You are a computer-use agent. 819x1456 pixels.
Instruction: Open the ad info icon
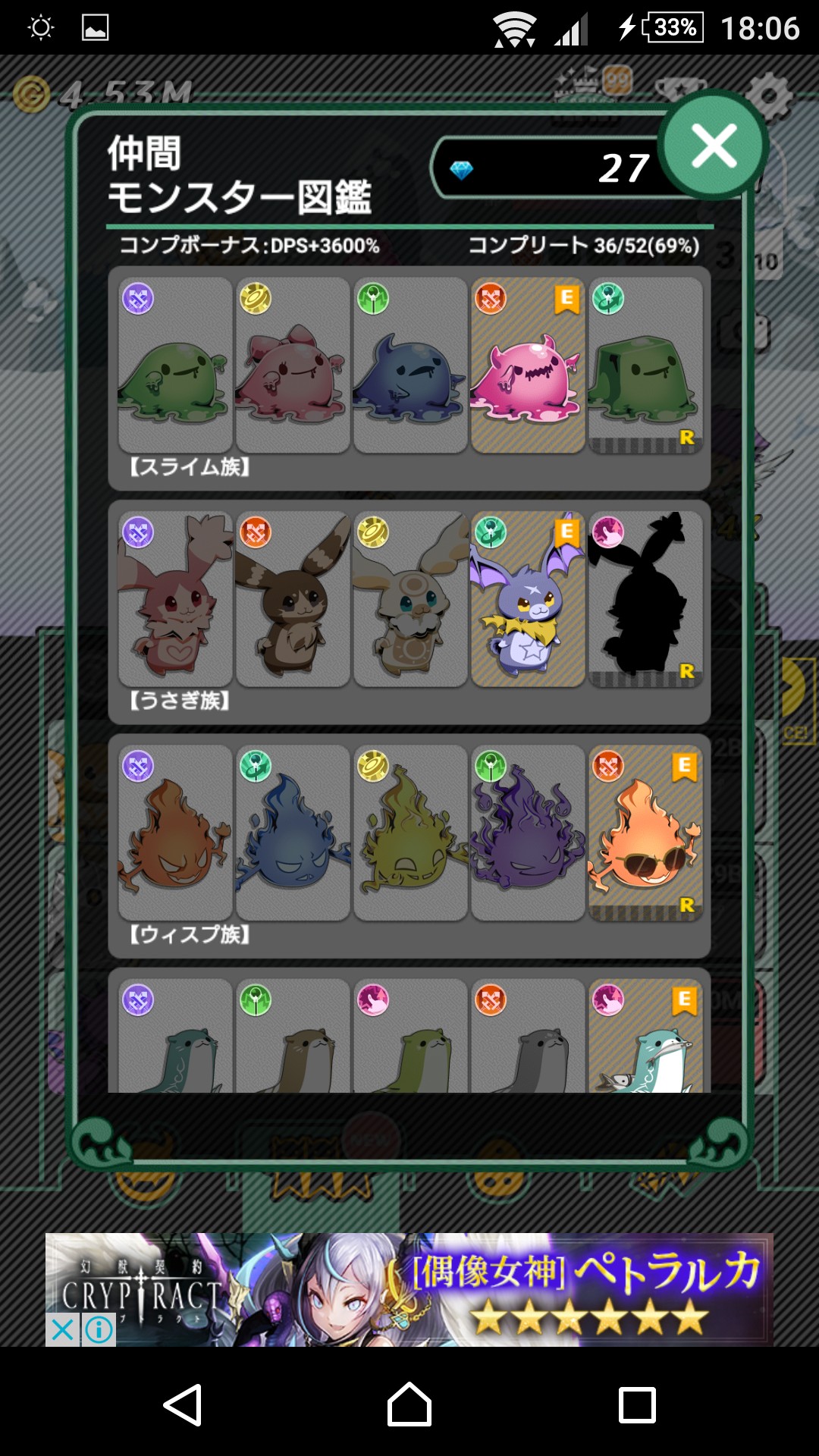pyautogui.click(x=99, y=1329)
